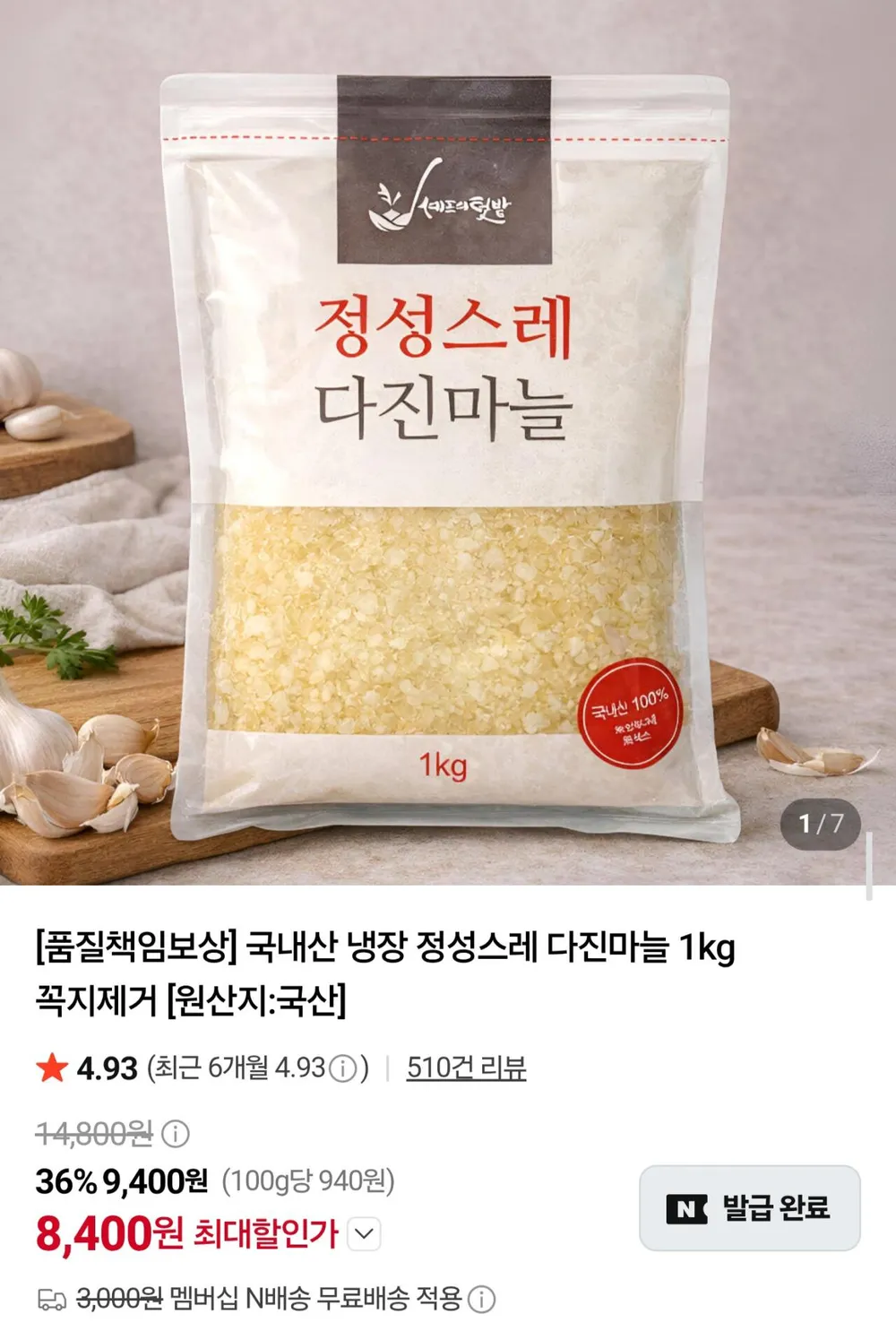
Task: Tap the info icon beside 최근 6개월 4.93
Action: [x=343, y=1068]
